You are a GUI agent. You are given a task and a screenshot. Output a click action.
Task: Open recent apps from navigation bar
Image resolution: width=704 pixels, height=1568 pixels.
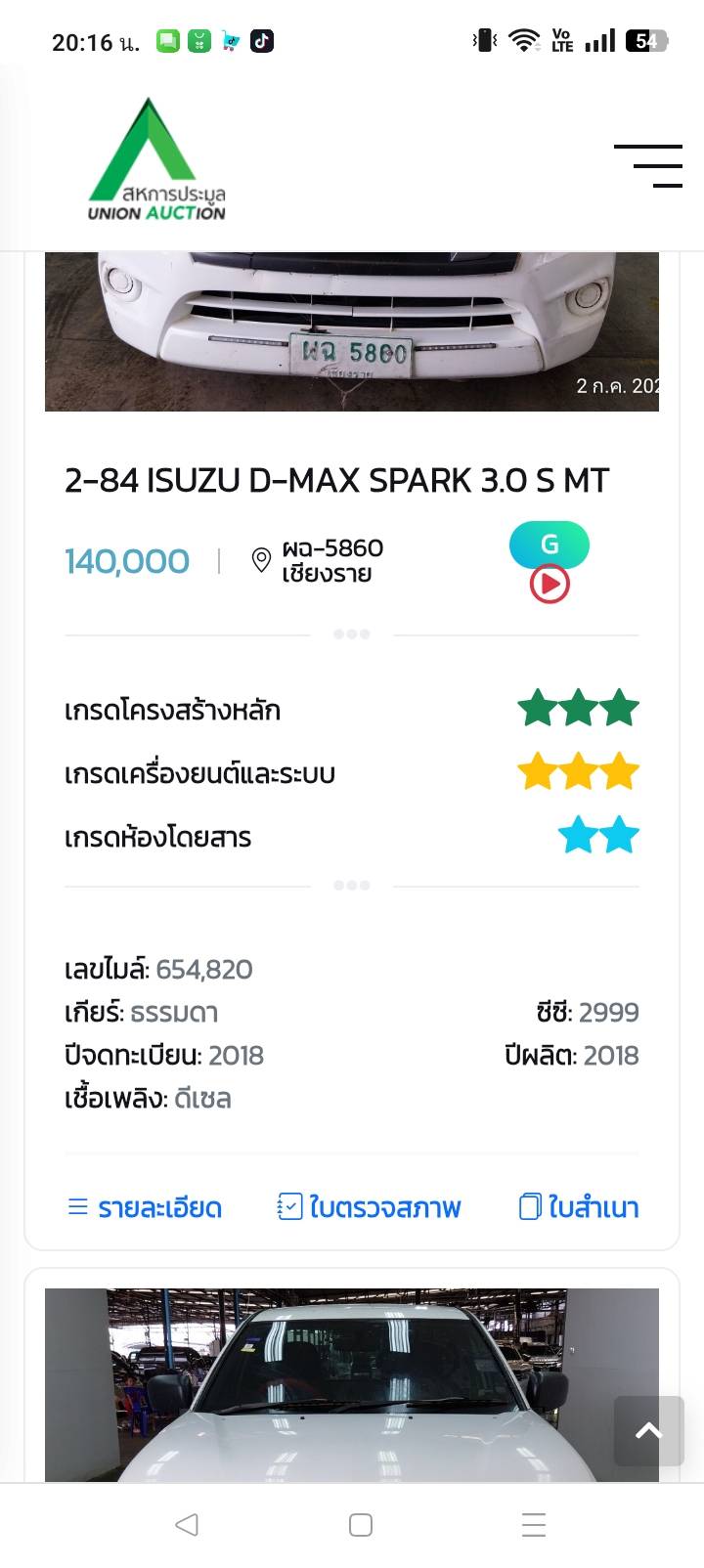click(533, 1524)
